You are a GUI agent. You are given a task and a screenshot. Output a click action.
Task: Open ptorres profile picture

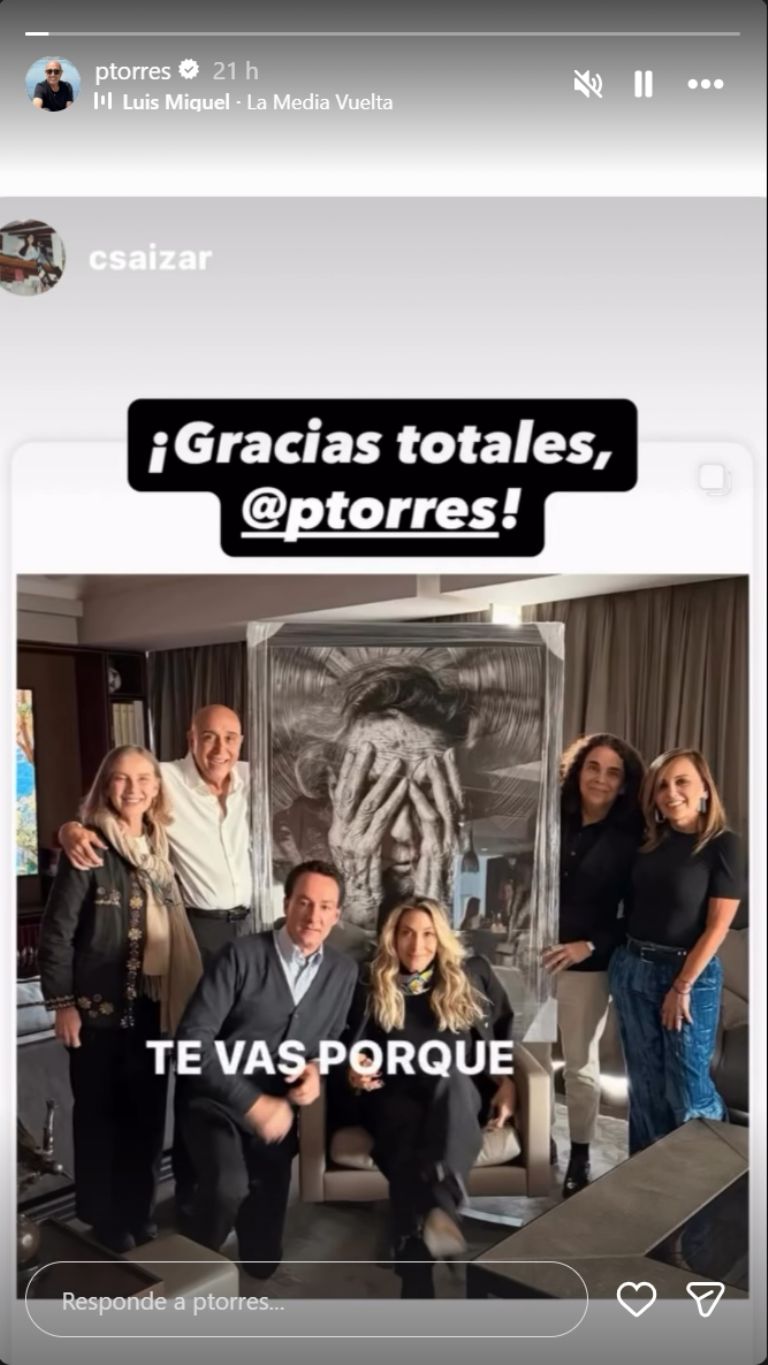point(52,84)
